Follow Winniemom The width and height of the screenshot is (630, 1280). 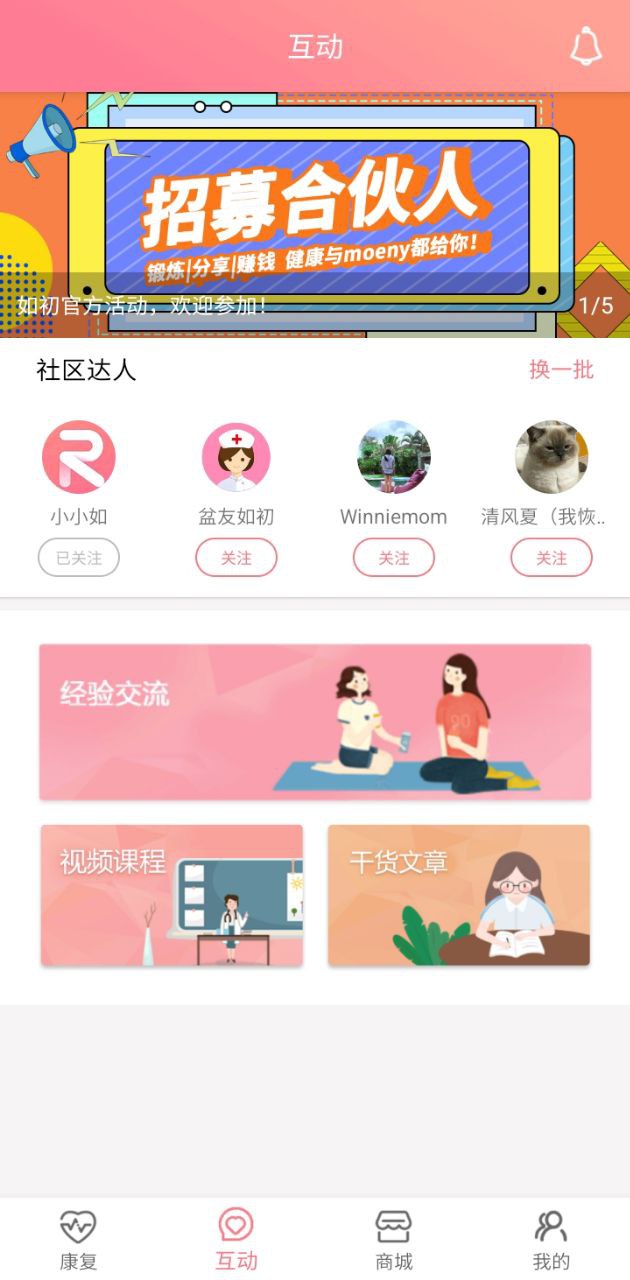click(394, 558)
